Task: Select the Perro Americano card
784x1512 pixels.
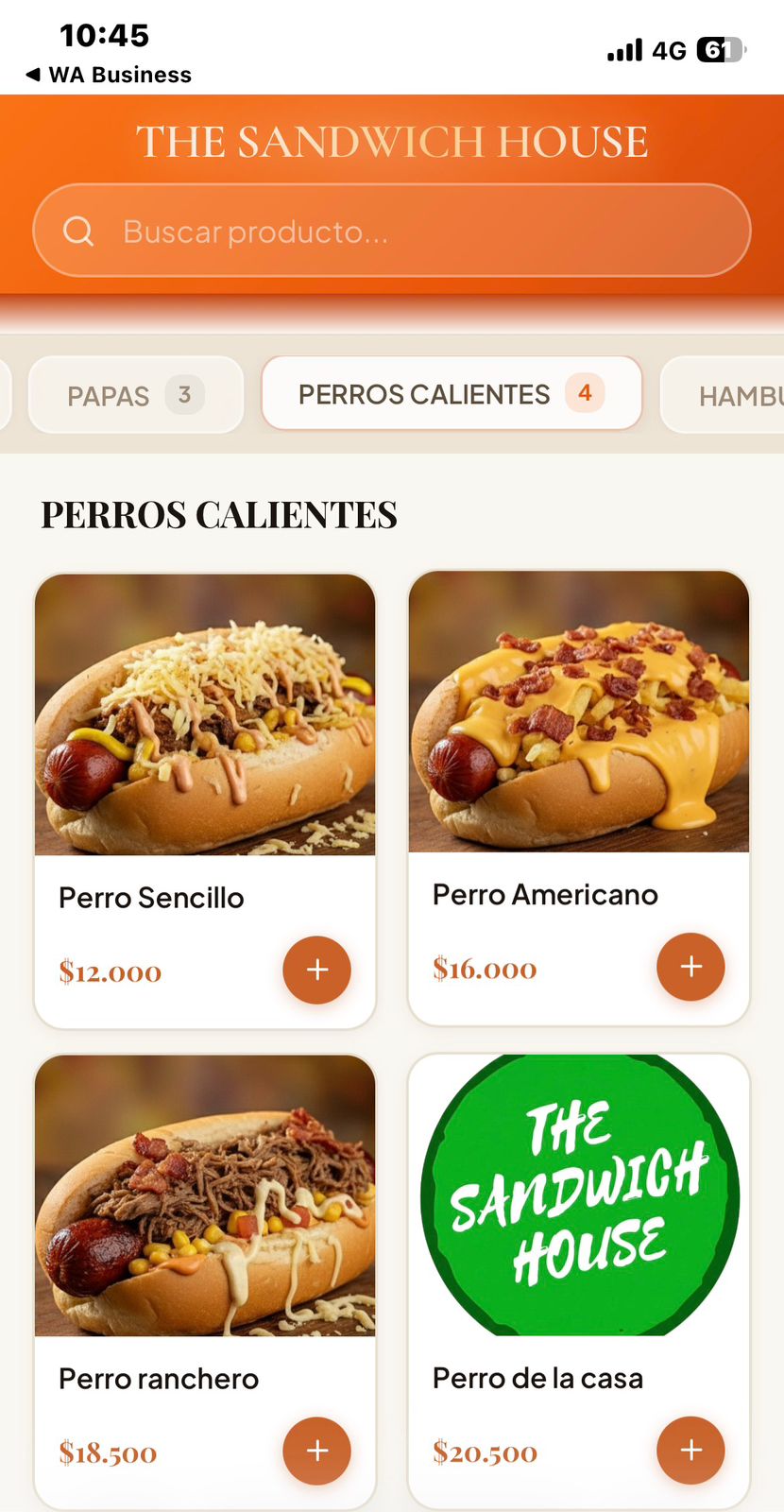Action: (578, 799)
